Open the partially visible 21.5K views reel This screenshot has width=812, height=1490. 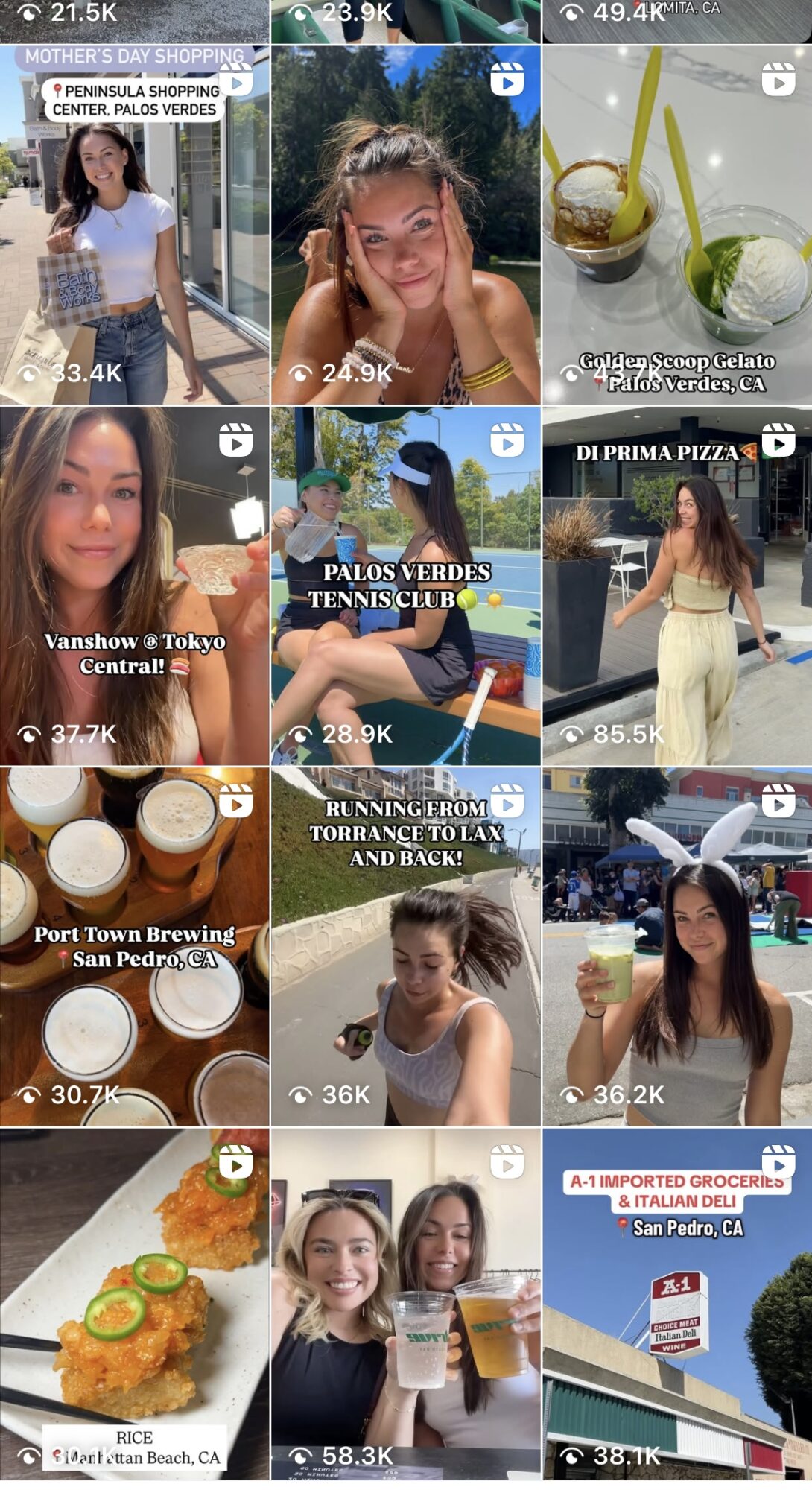pos(134,21)
